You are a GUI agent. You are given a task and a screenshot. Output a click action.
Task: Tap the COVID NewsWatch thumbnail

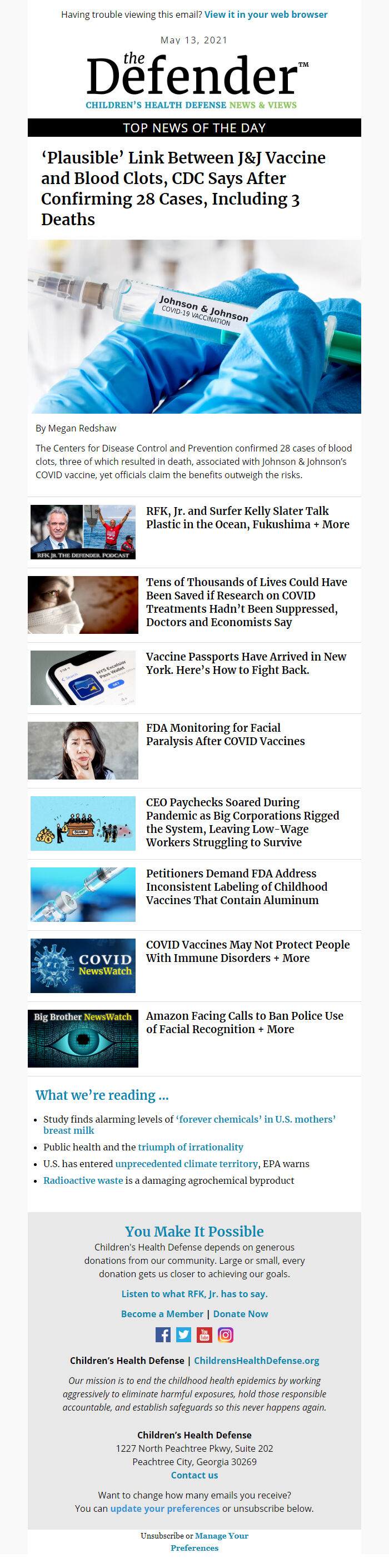[x=83, y=966]
